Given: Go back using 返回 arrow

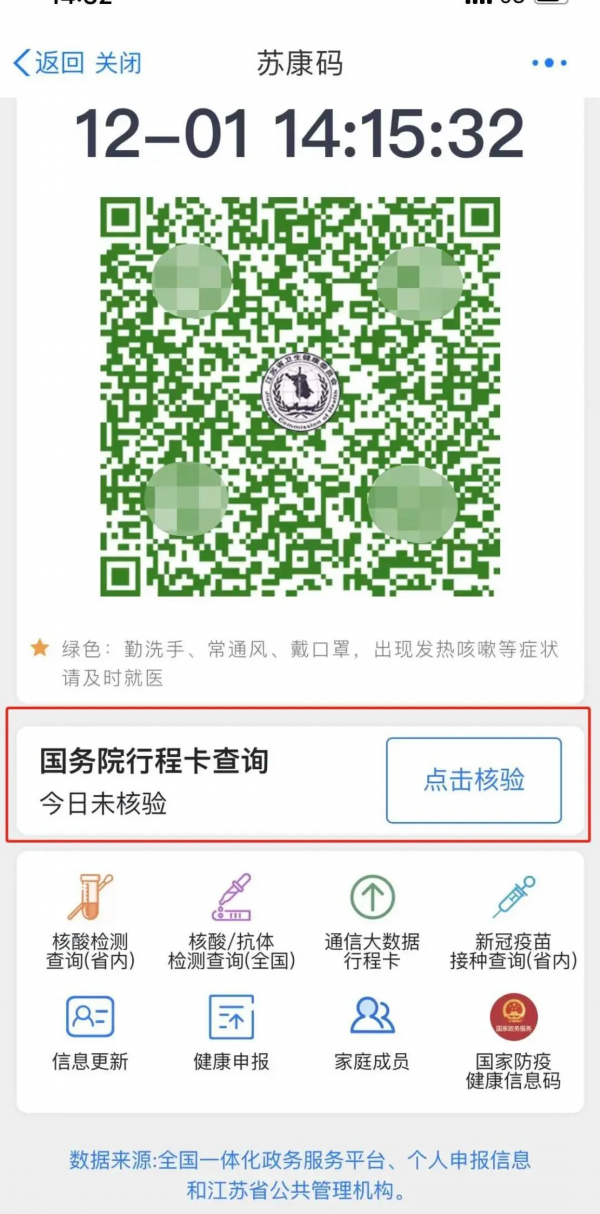Looking at the screenshot, I should (x=48, y=63).
